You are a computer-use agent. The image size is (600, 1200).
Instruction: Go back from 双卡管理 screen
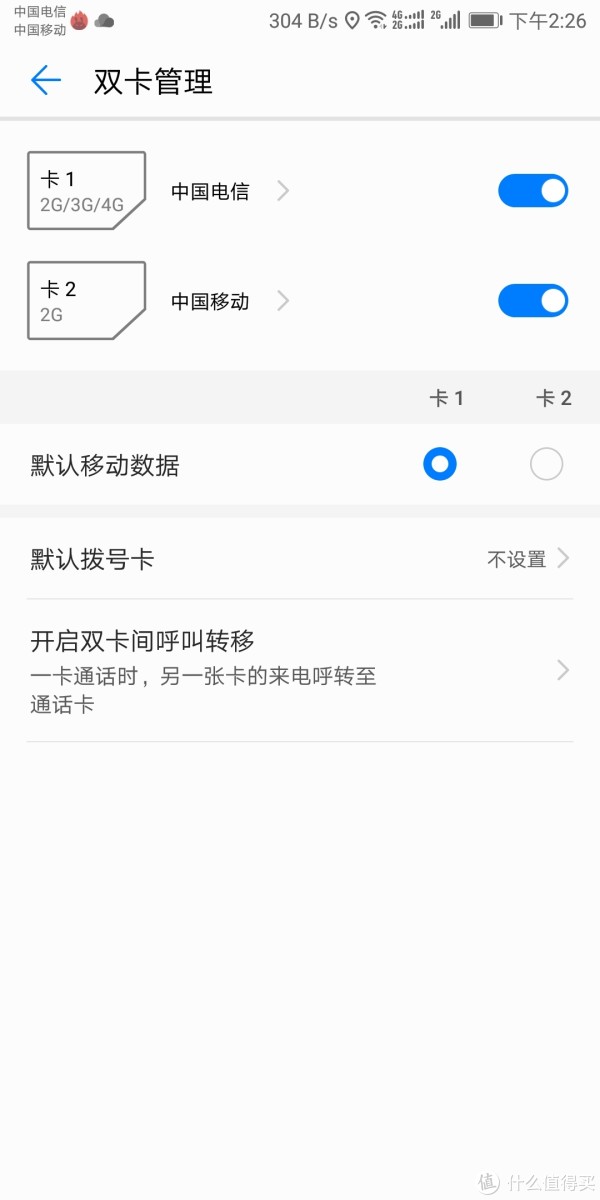coord(46,81)
